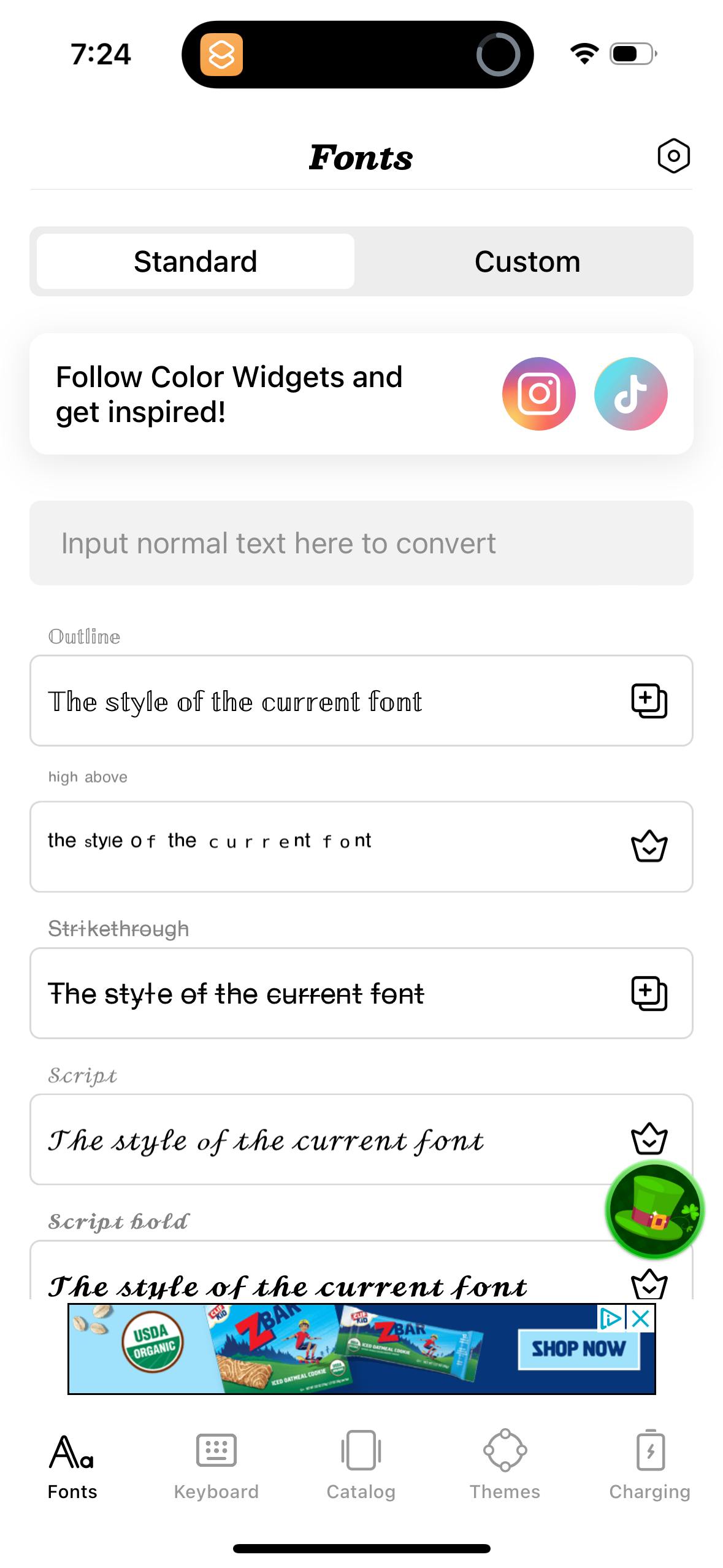Dismiss the Z Bar advertisement
723x1568 pixels.
click(x=640, y=1317)
